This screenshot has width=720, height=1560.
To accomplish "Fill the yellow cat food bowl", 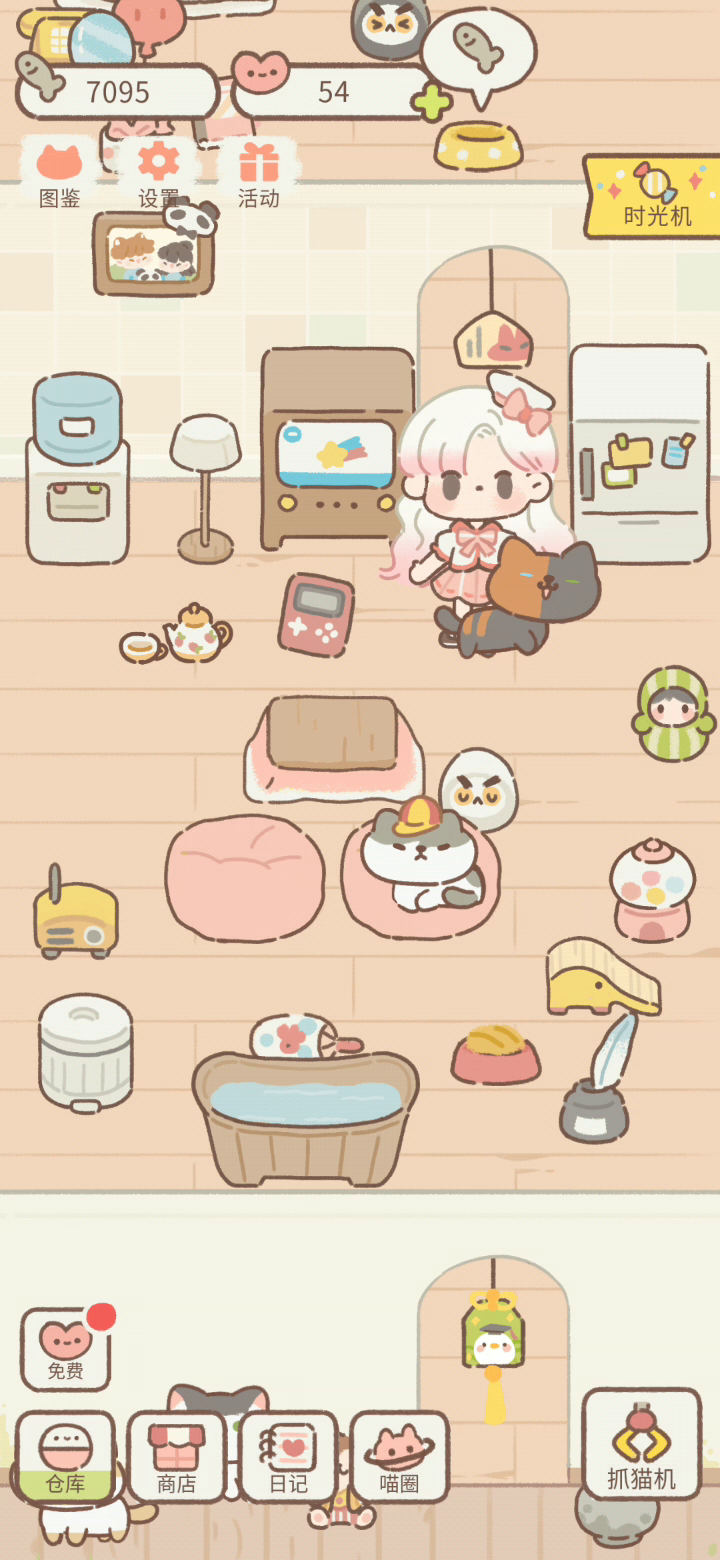I will pos(478,145).
